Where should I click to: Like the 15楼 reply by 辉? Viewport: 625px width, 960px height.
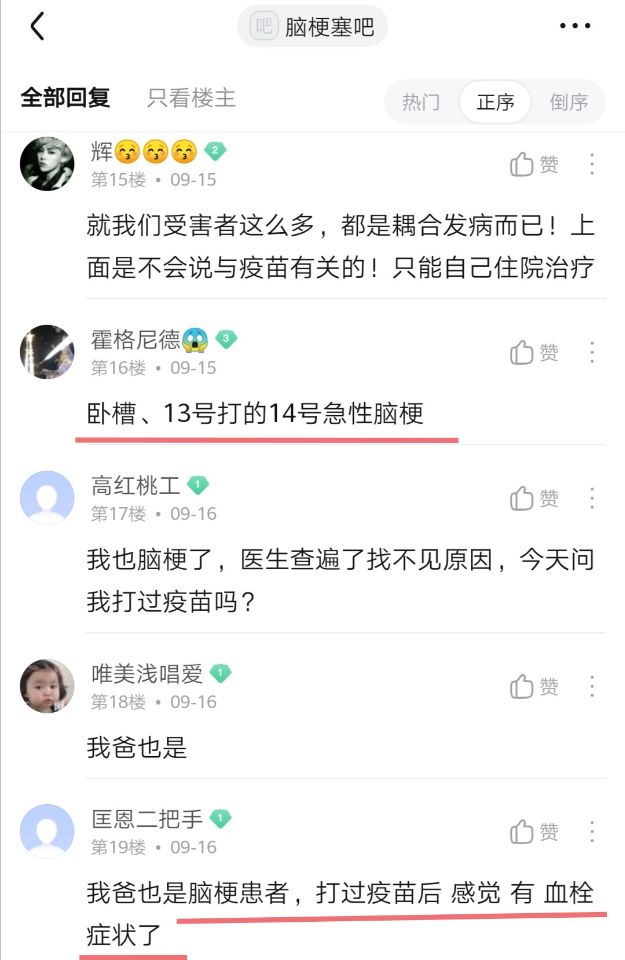click(534, 165)
